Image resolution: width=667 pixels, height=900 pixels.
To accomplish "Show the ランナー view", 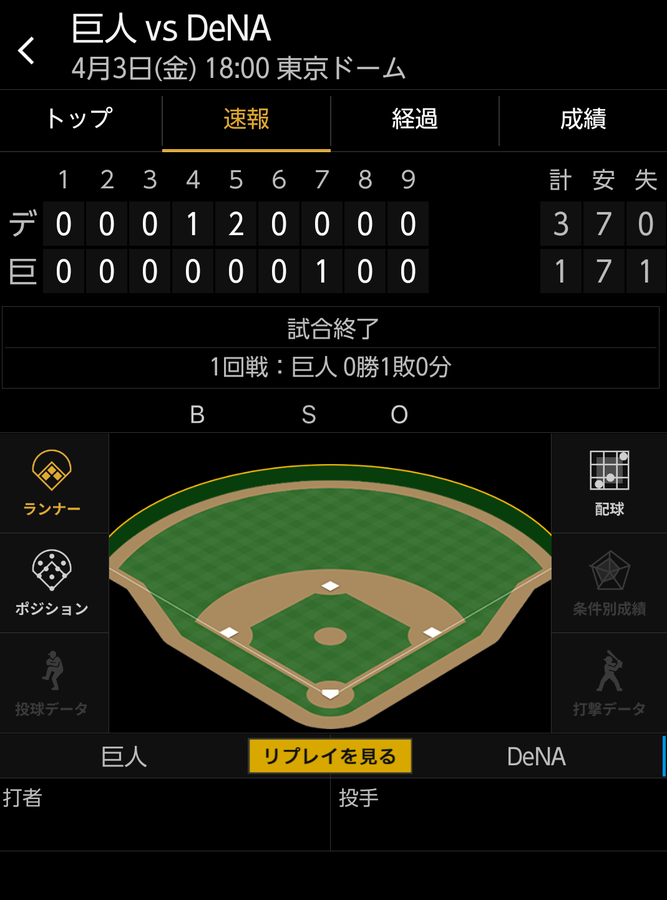I will pyautogui.click(x=53, y=483).
